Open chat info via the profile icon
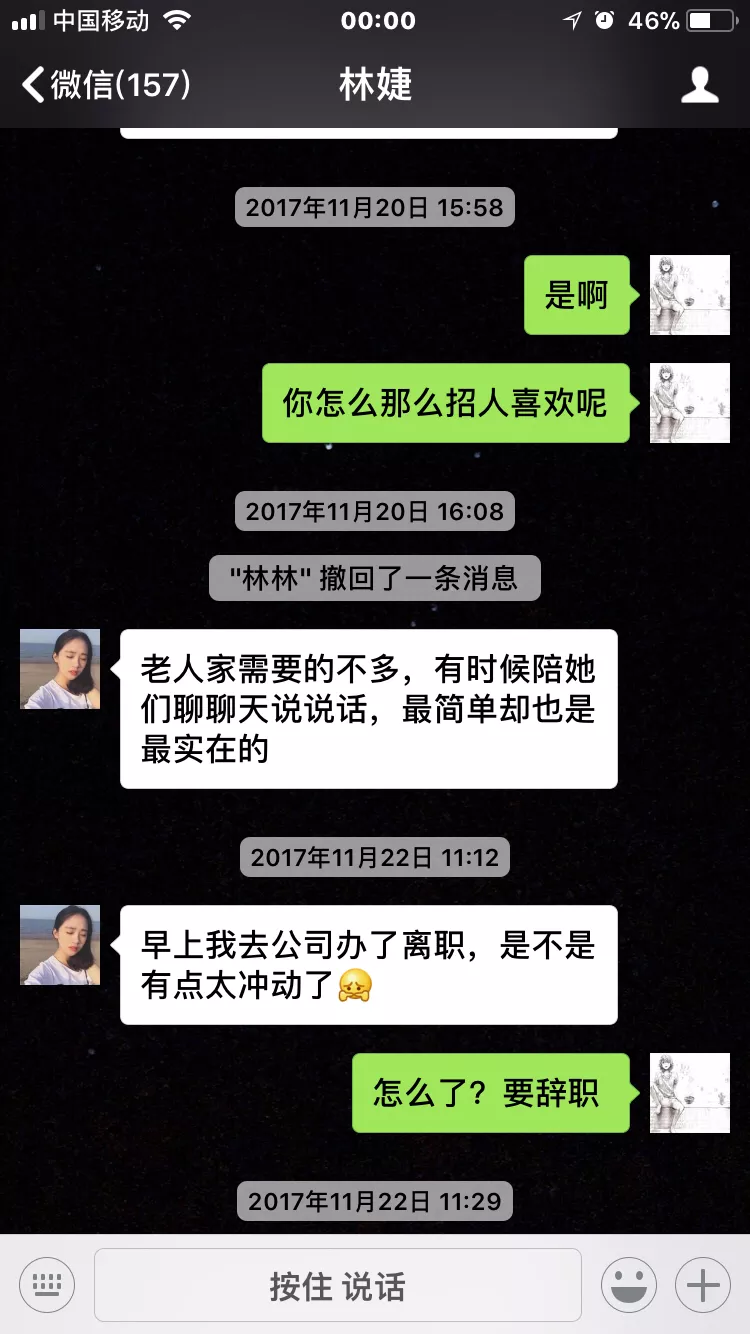 coord(699,85)
